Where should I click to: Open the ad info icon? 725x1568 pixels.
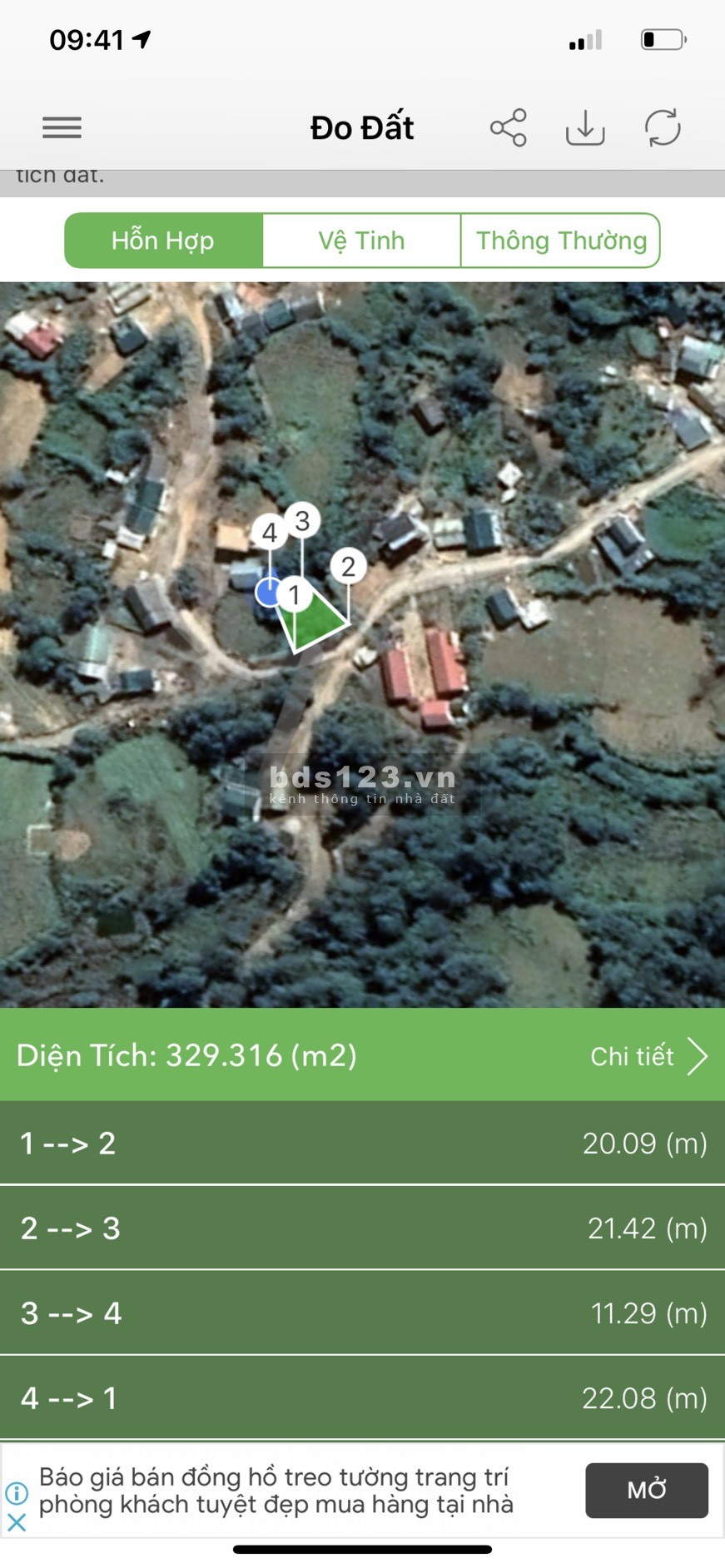[17, 1493]
